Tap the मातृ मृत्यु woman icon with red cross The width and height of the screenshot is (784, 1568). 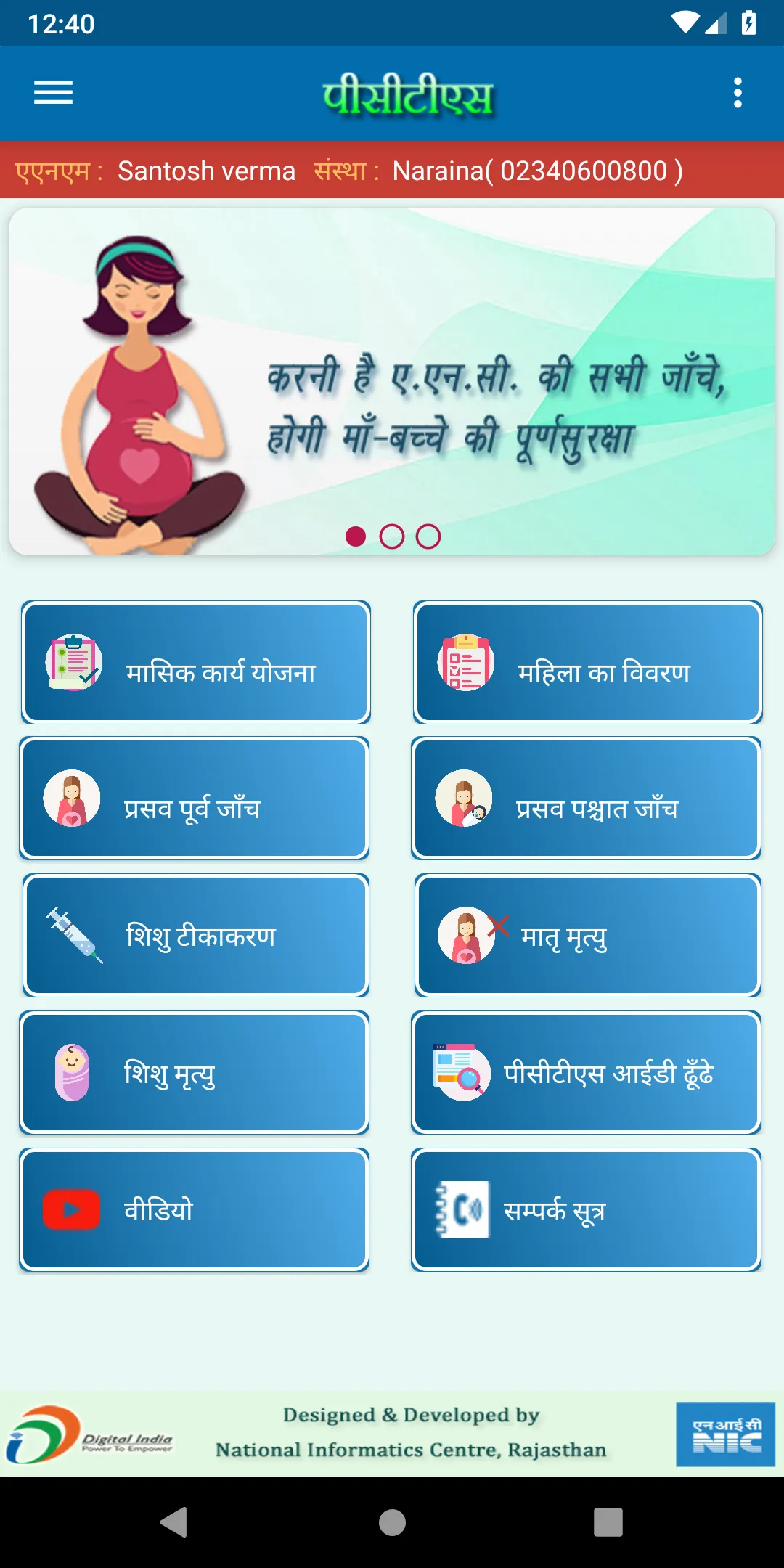[x=468, y=935]
